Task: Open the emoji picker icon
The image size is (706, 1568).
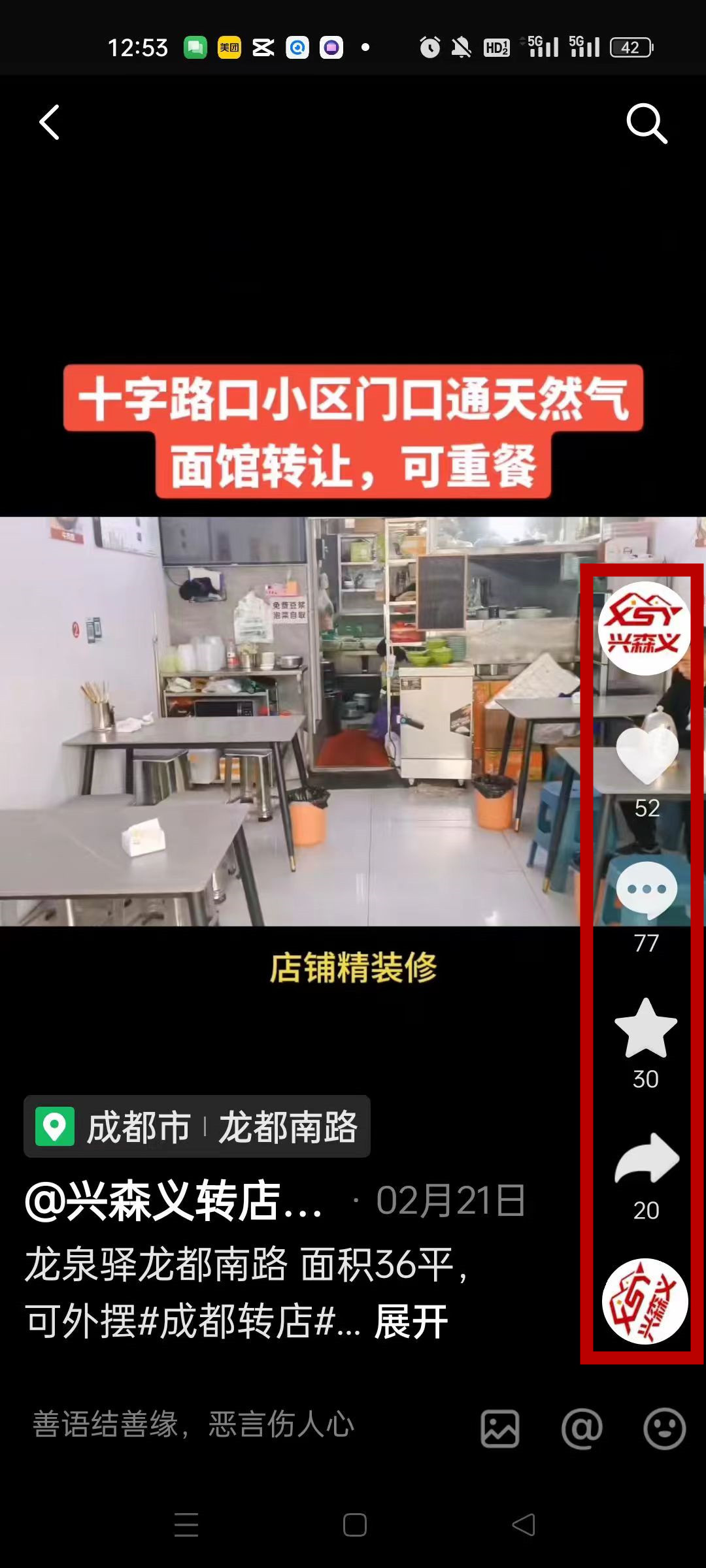Action: (x=664, y=1428)
